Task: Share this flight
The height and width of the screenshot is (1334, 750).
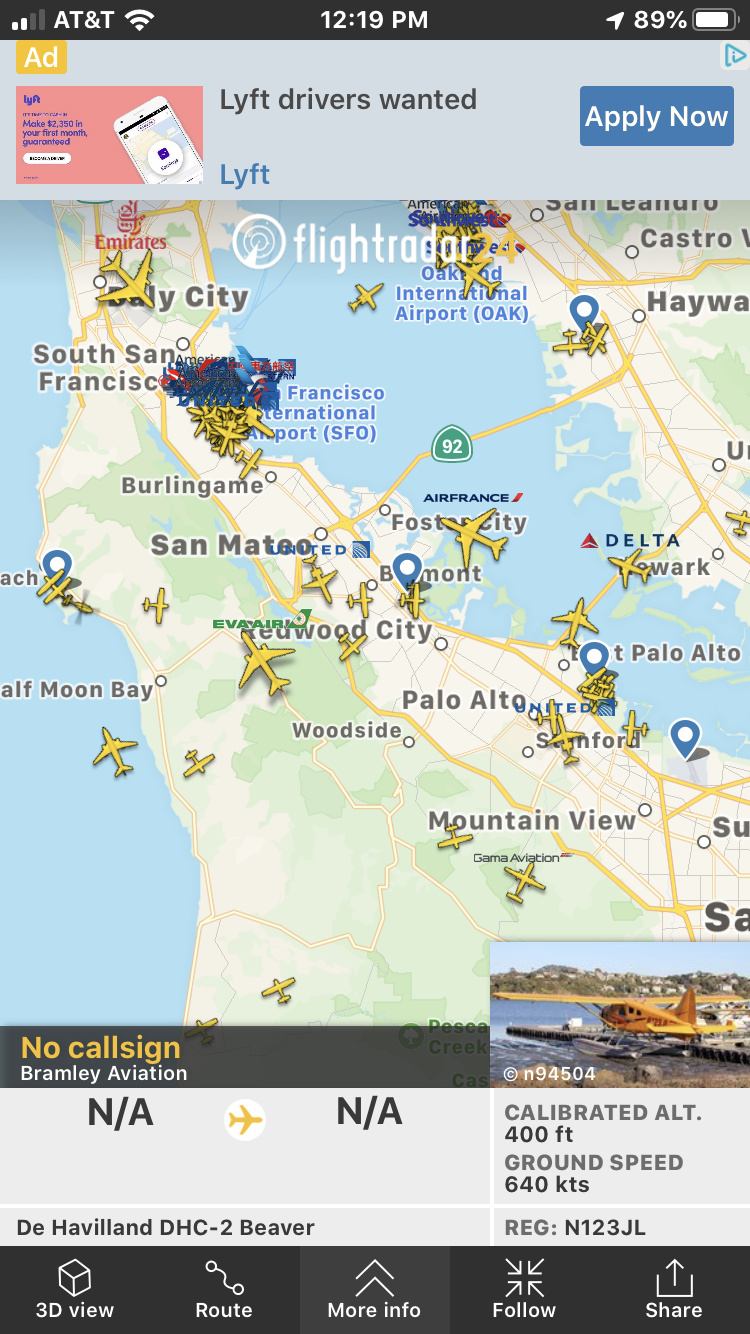Action: [x=673, y=1289]
